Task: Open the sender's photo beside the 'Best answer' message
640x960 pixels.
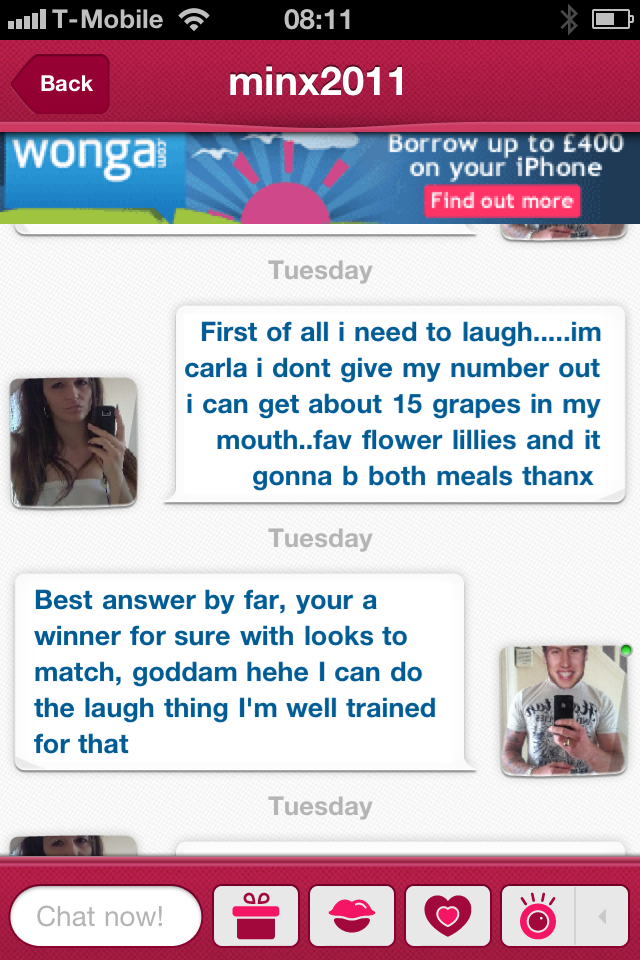Action: click(x=563, y=710)
